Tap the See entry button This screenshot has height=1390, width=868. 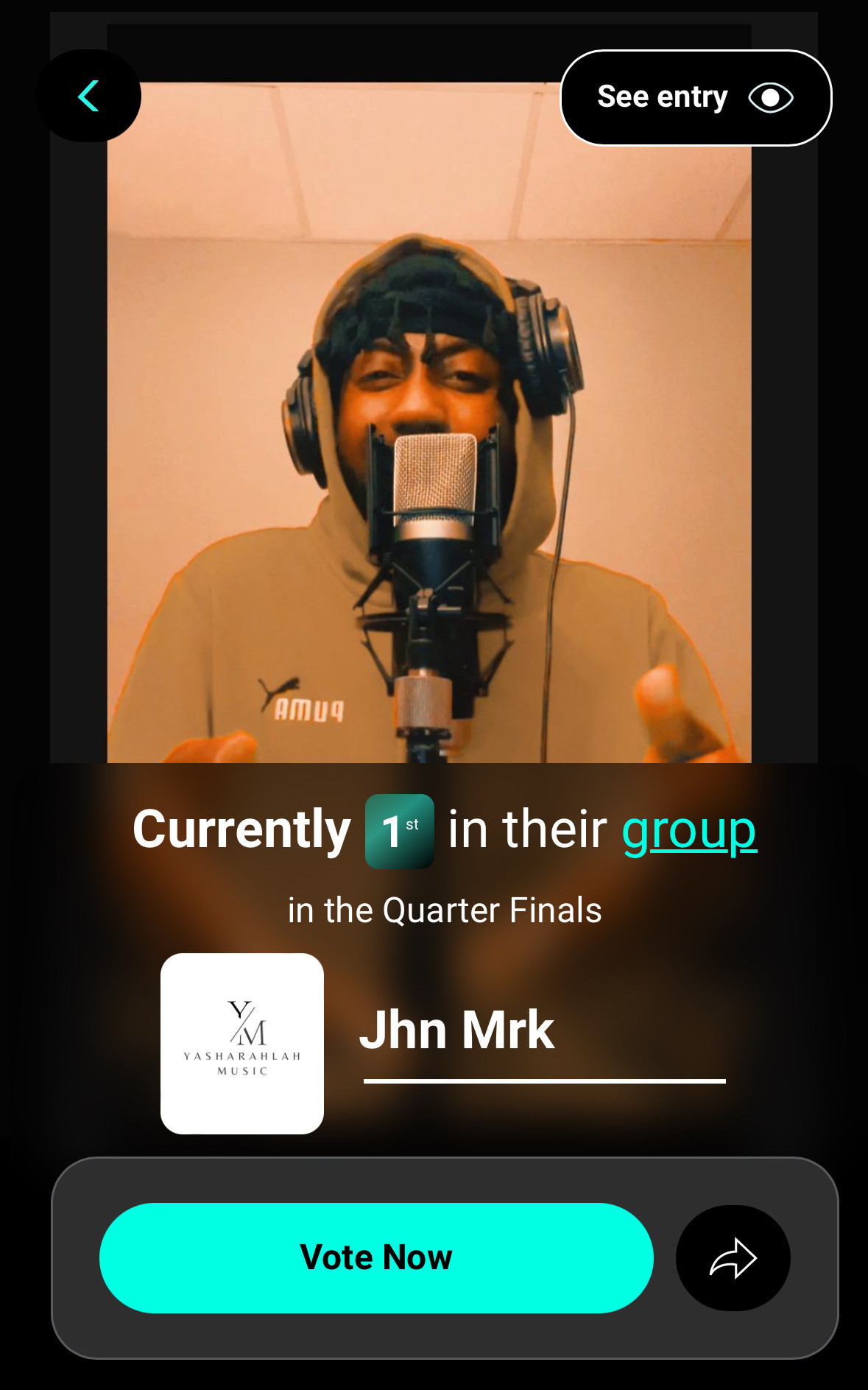pos(695,98)
